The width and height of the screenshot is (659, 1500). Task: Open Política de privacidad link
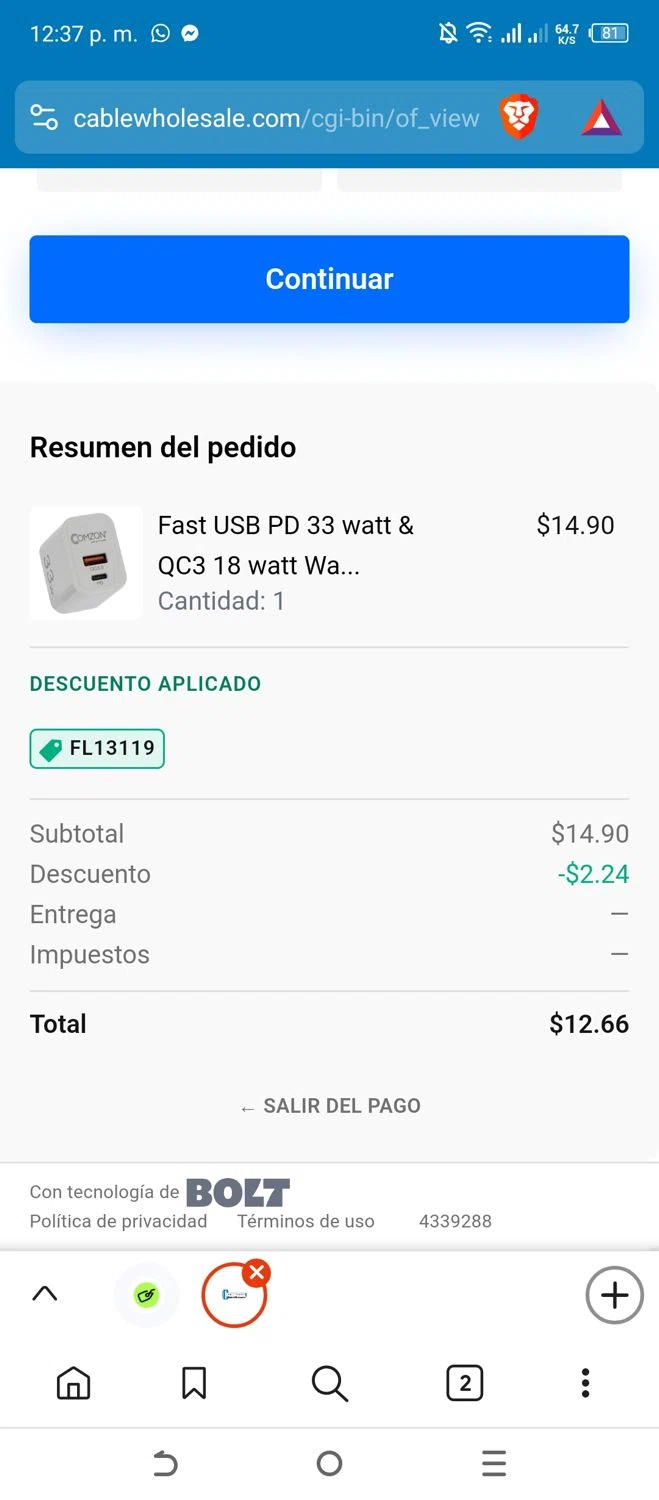[118, 1221]
